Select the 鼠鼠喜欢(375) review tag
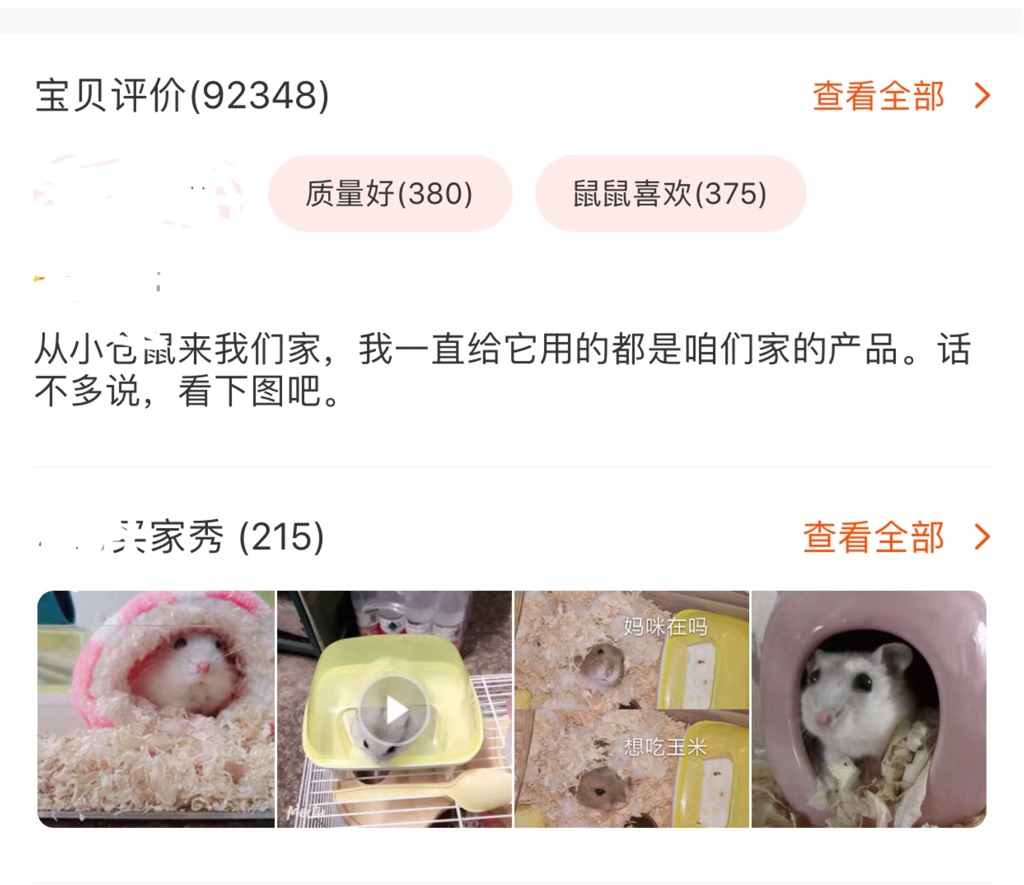Viewport: 1024px width, 885px height. (x=670, y=193)
